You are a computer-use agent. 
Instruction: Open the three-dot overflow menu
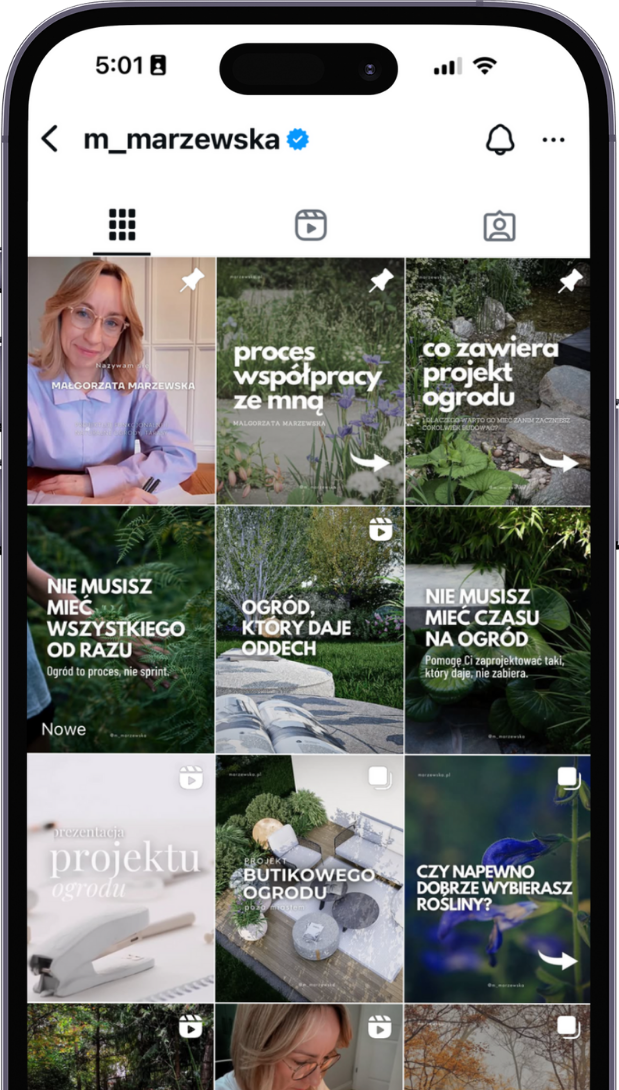pyautogui.click(x=553, y=140)
